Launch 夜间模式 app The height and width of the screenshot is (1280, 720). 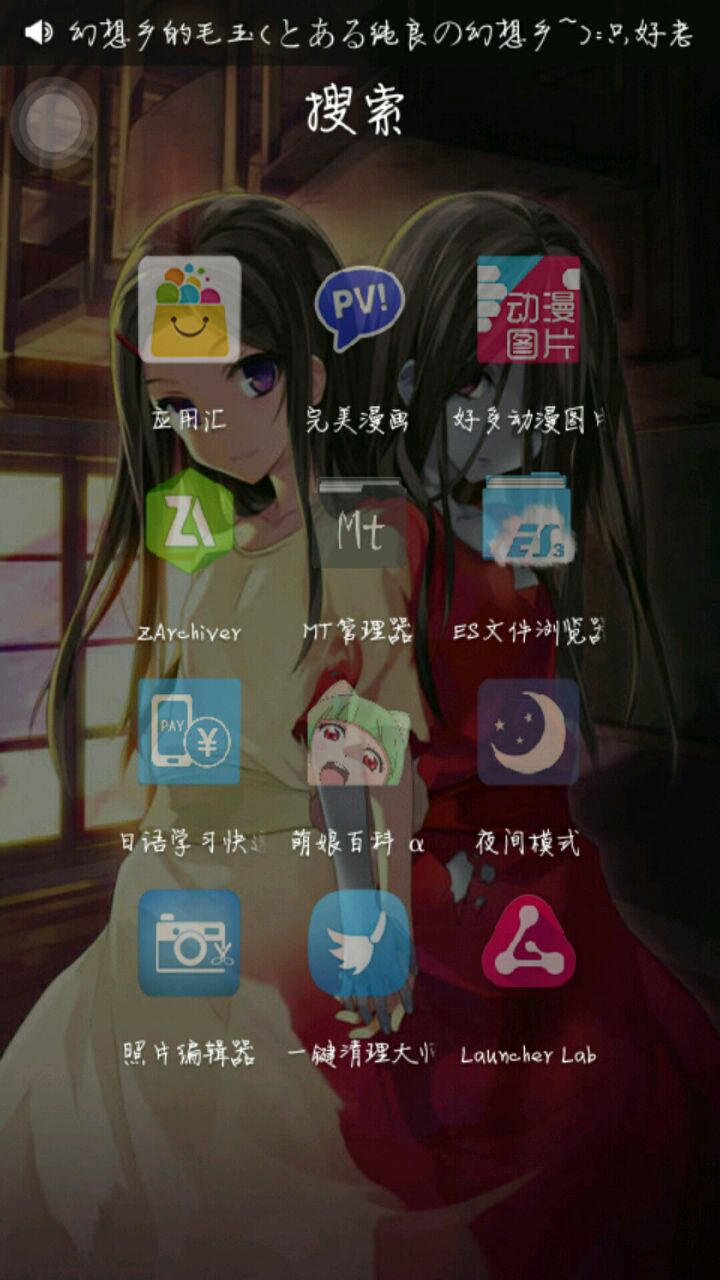[529, 732]
